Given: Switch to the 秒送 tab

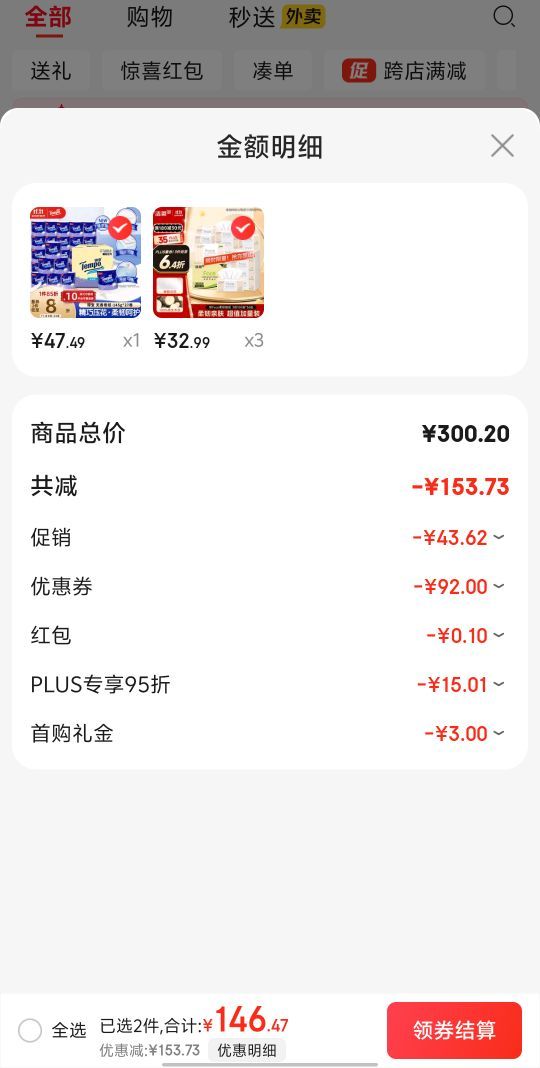Looking at the screenshot, I should pos(252,17).
